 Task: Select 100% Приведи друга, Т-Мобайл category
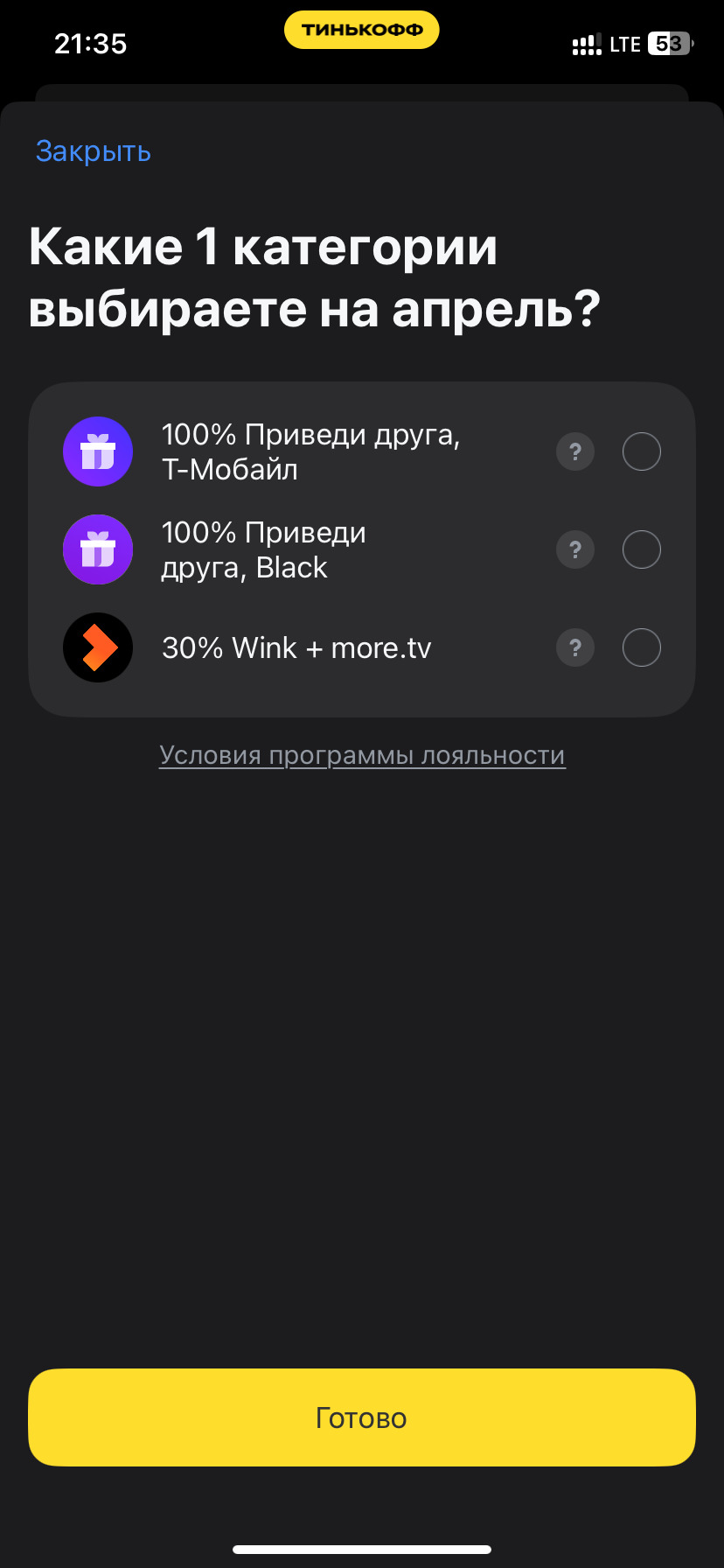(641, 452)
